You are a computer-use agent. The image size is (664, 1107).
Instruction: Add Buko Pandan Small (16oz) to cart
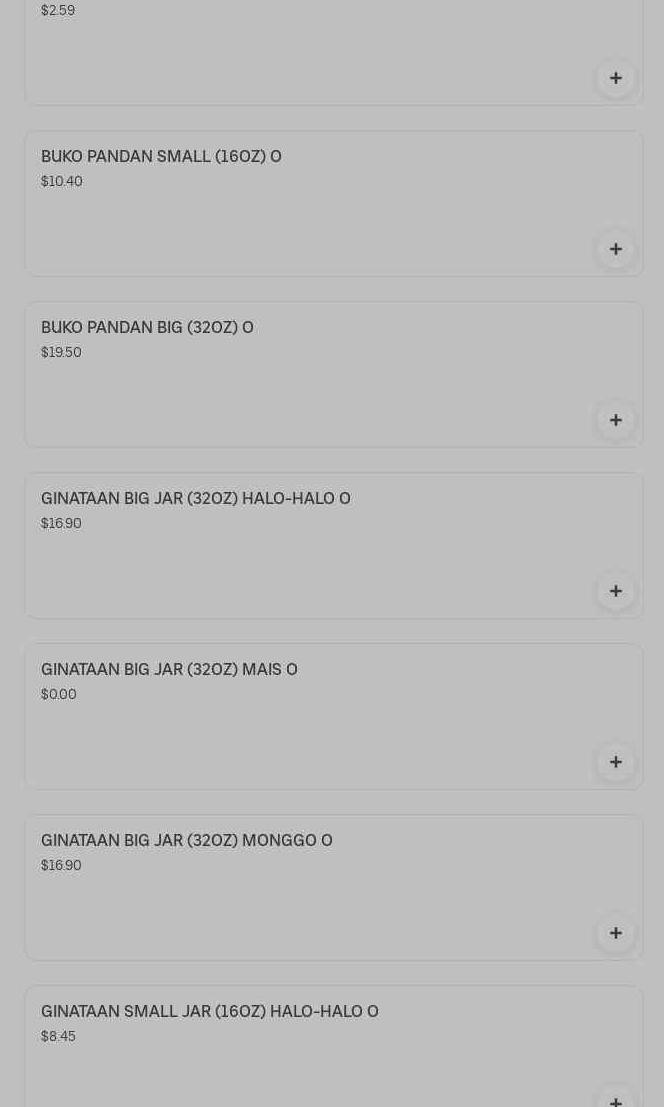pyautogui.click(x=616, y=249)
